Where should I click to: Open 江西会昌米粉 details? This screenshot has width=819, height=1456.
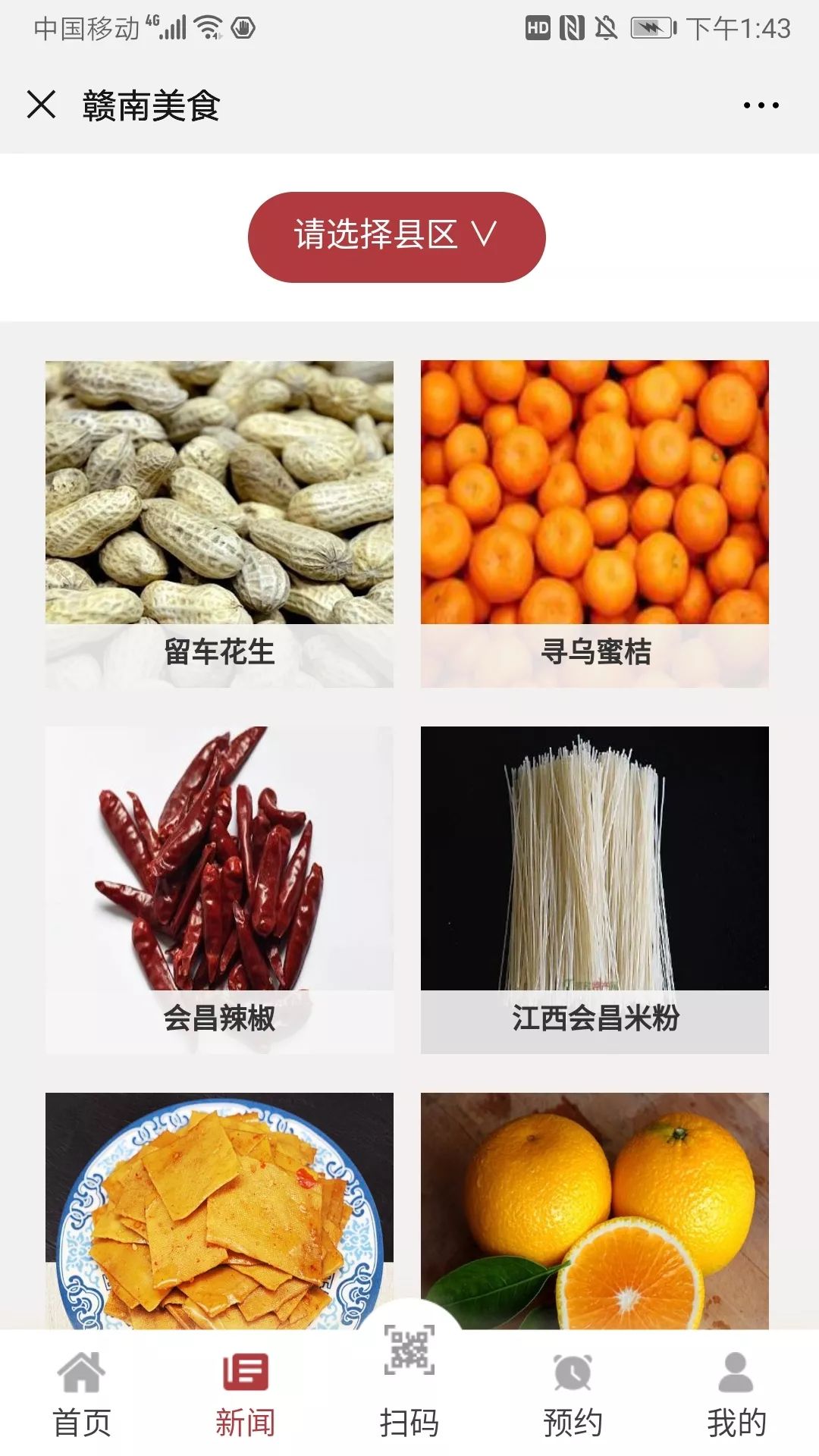pos(595,890)
